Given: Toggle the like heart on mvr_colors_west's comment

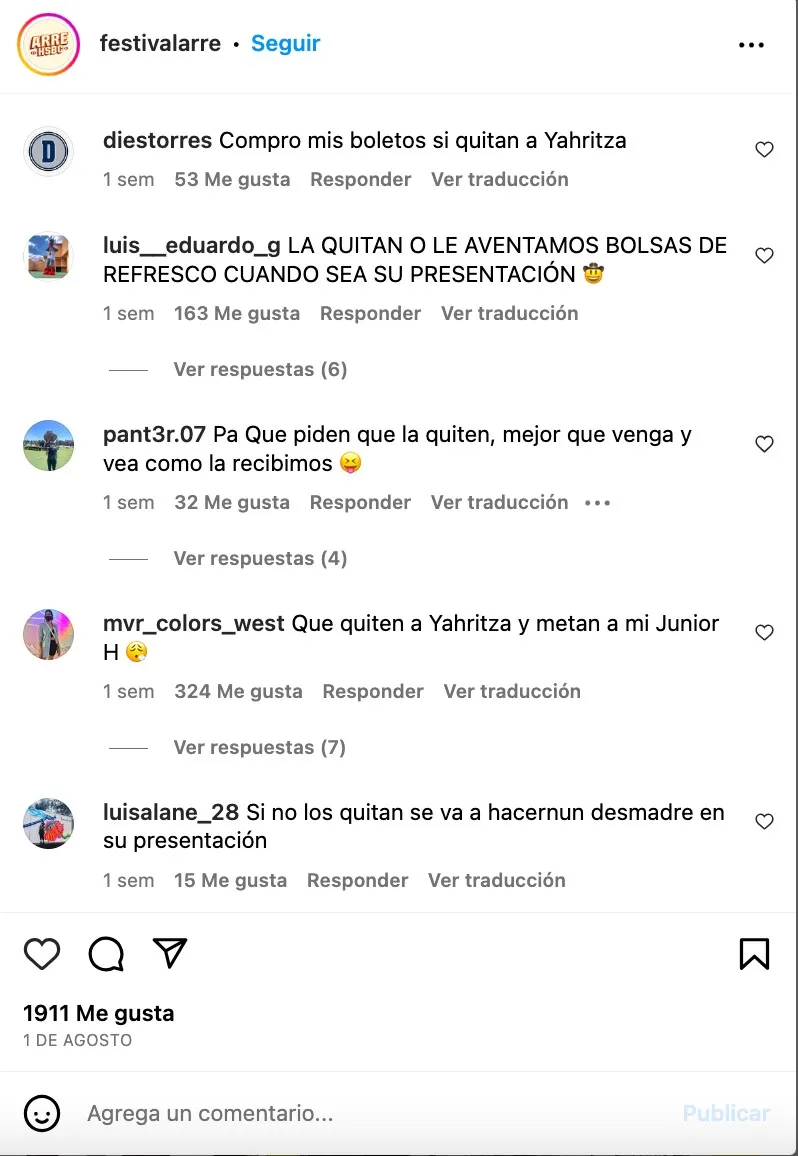Looking at the screenshot, I should tap(764, 632).
